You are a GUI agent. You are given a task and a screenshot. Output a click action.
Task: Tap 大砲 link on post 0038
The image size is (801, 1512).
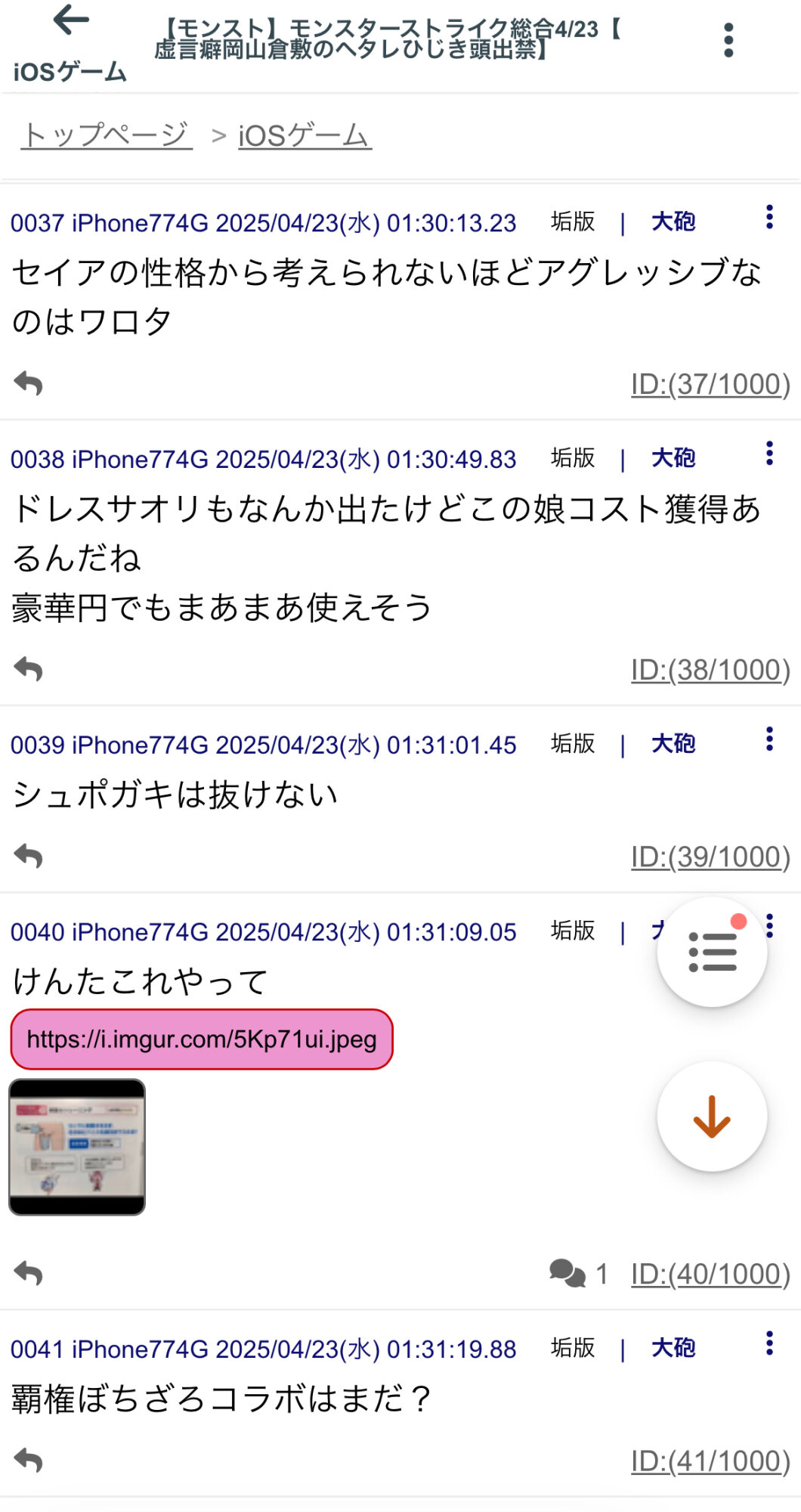[x=673, y=457]
